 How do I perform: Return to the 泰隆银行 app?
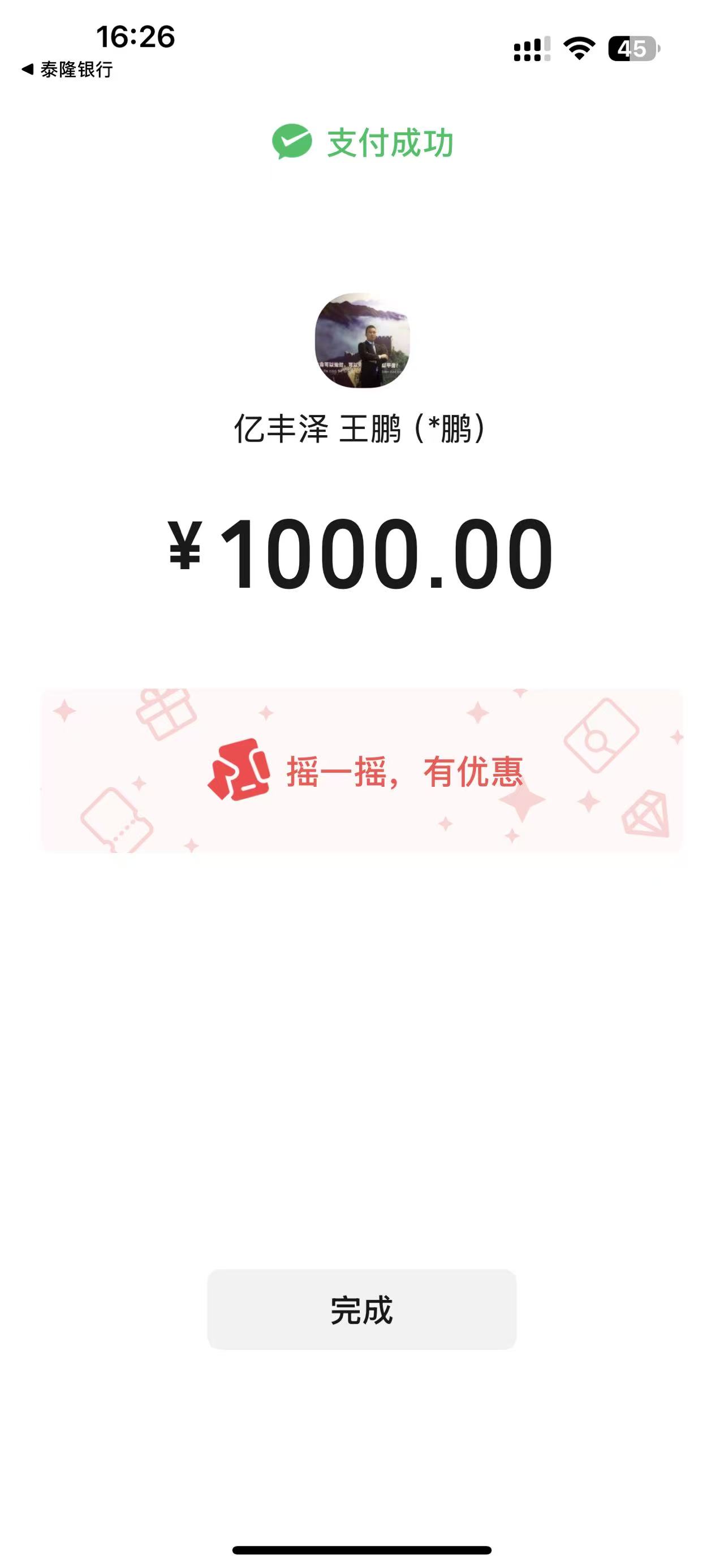(67, 70)
